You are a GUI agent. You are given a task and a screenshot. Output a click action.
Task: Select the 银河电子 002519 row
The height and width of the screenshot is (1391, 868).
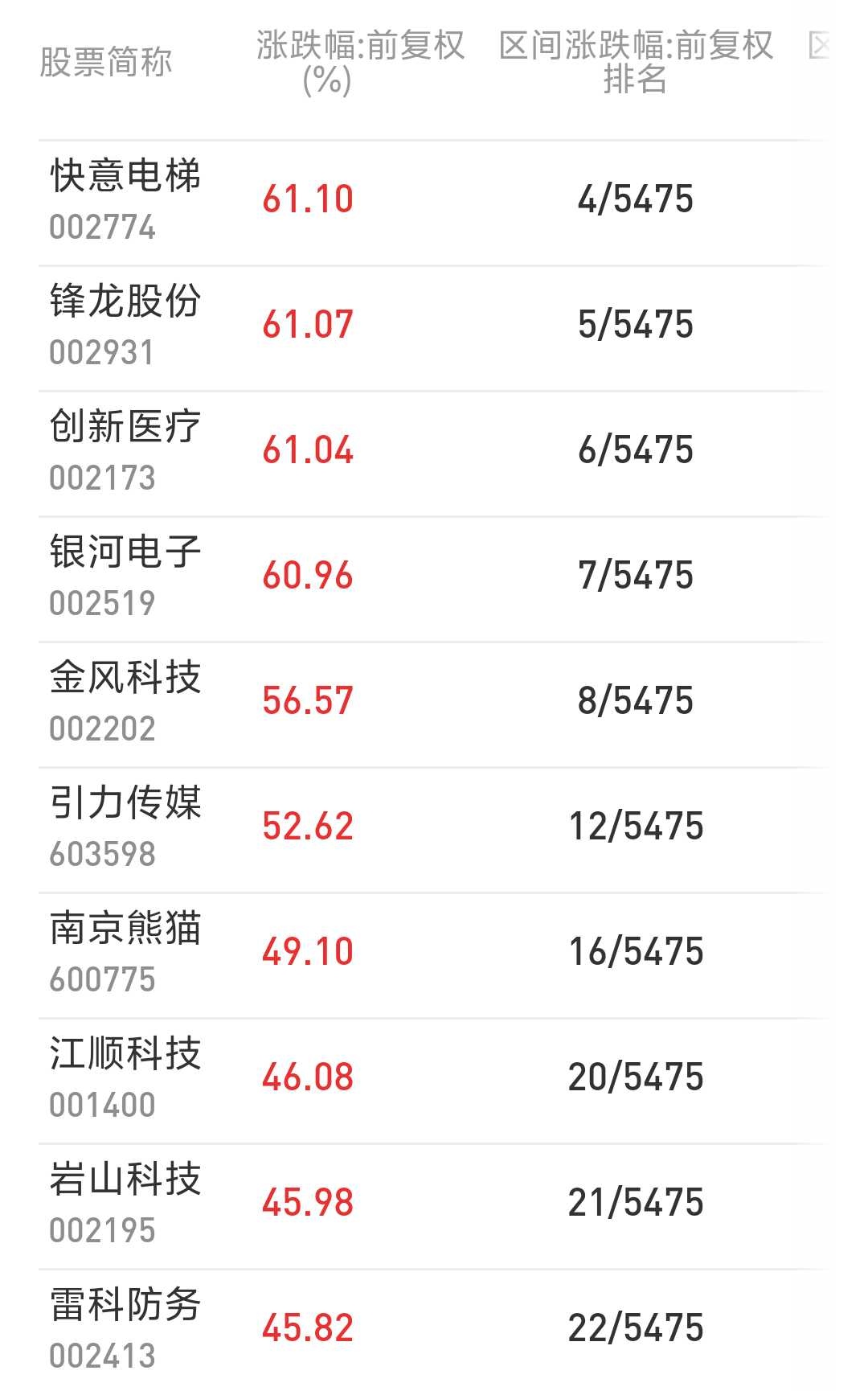click(432, 580)
